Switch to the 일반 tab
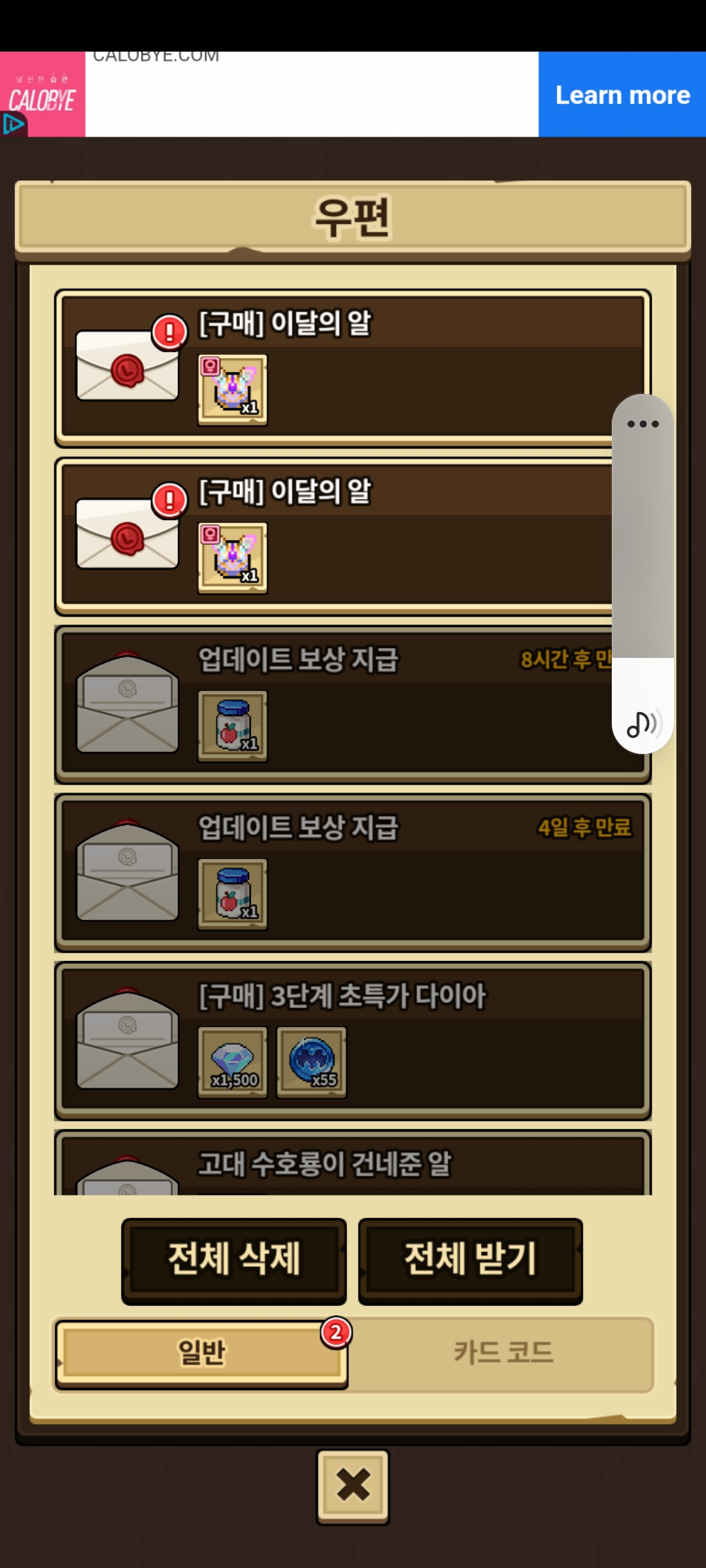Viewport: 706px width, 1568px height. tap(201, 1354)
